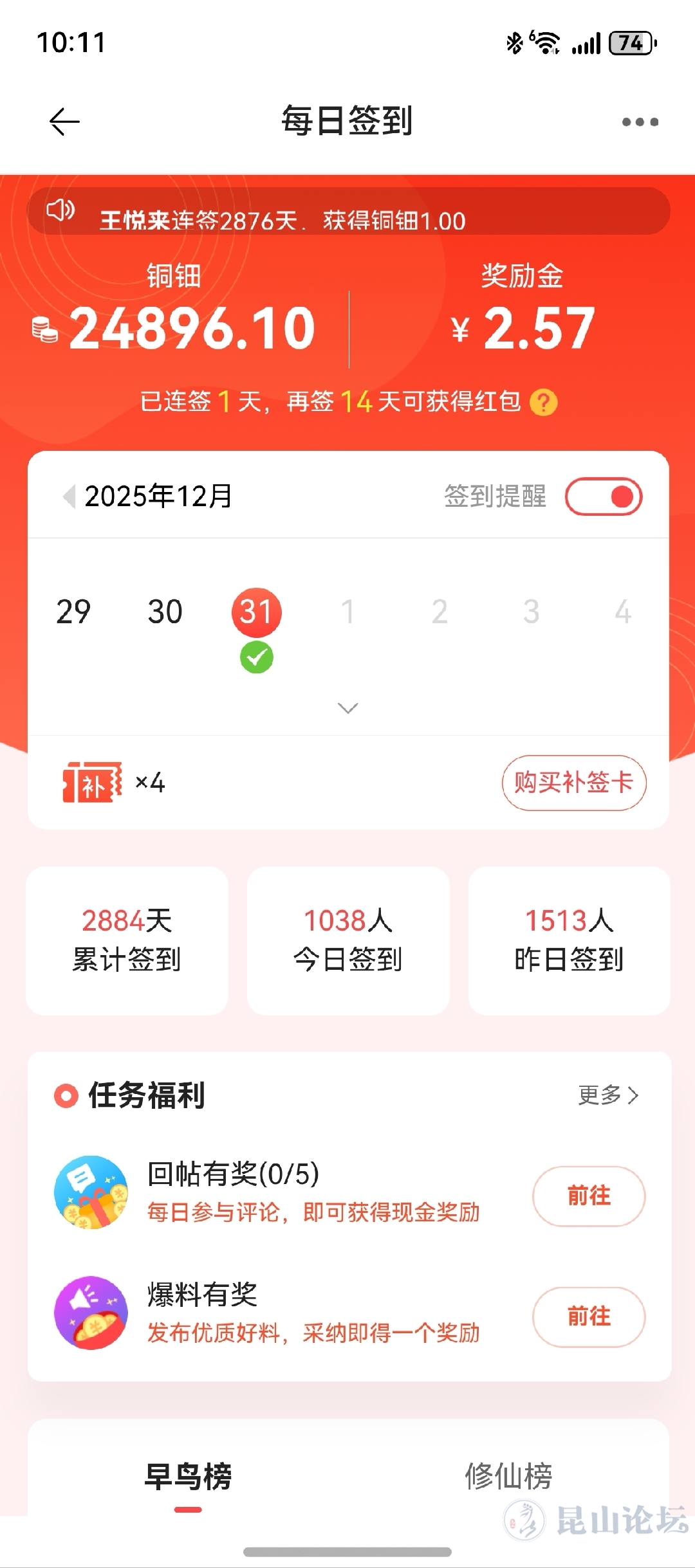Switch to the 早鸟榜 tab
This screenshot has width=695, height=1568.
[x=188, y=1476]
